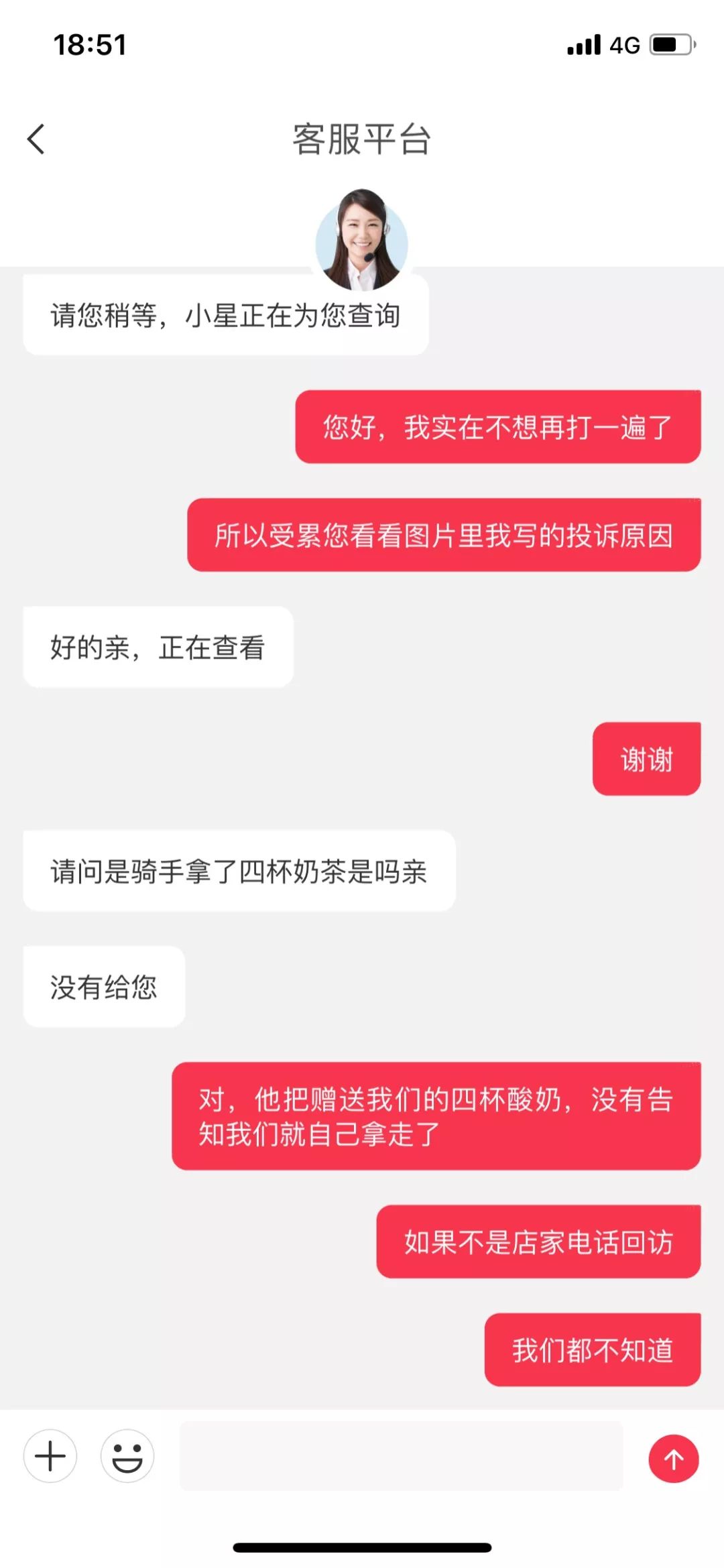Tap the back chevron to exit chat
The width and height of the screenshot is (724, 1568).
click(35, 139)
